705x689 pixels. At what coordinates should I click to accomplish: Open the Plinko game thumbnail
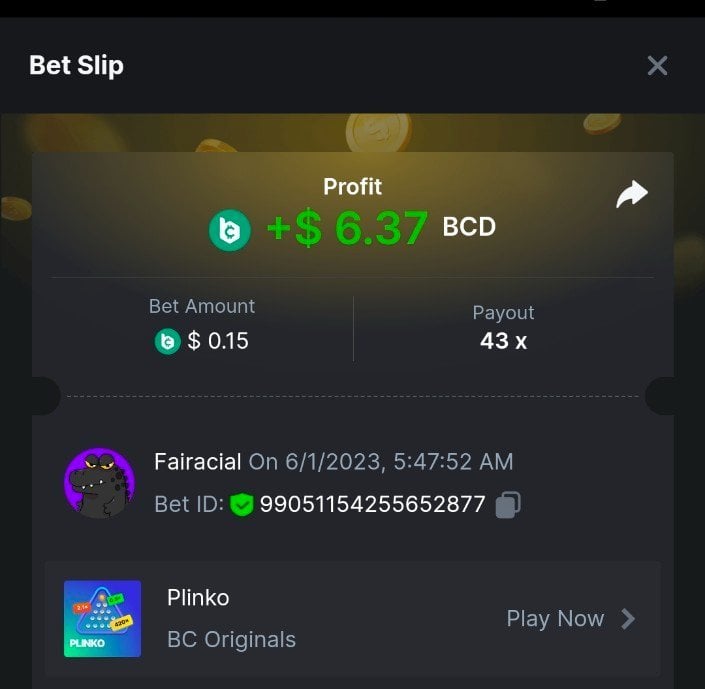pos(102,619)
